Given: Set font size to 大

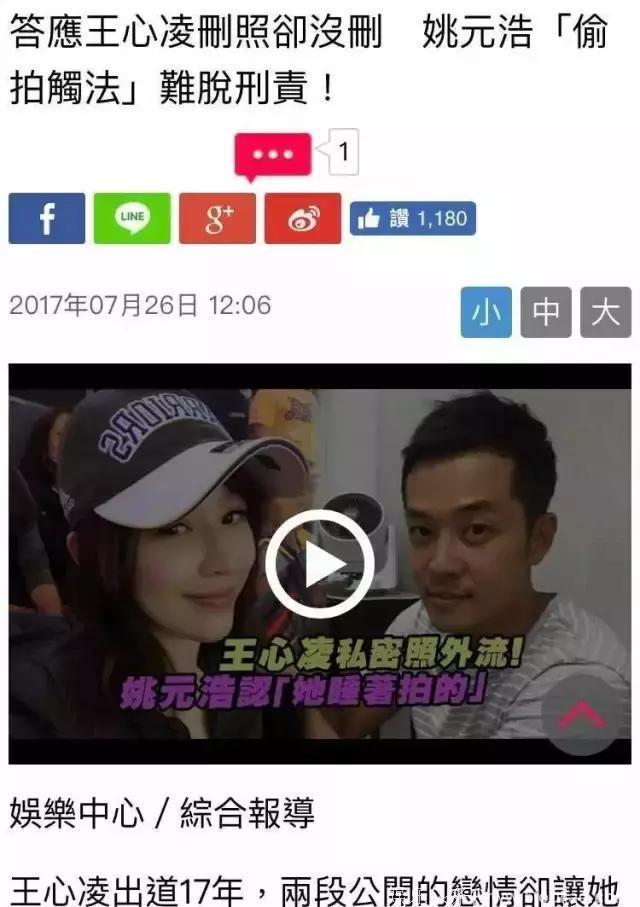Looking at the screenshot, I should (606, 312).
